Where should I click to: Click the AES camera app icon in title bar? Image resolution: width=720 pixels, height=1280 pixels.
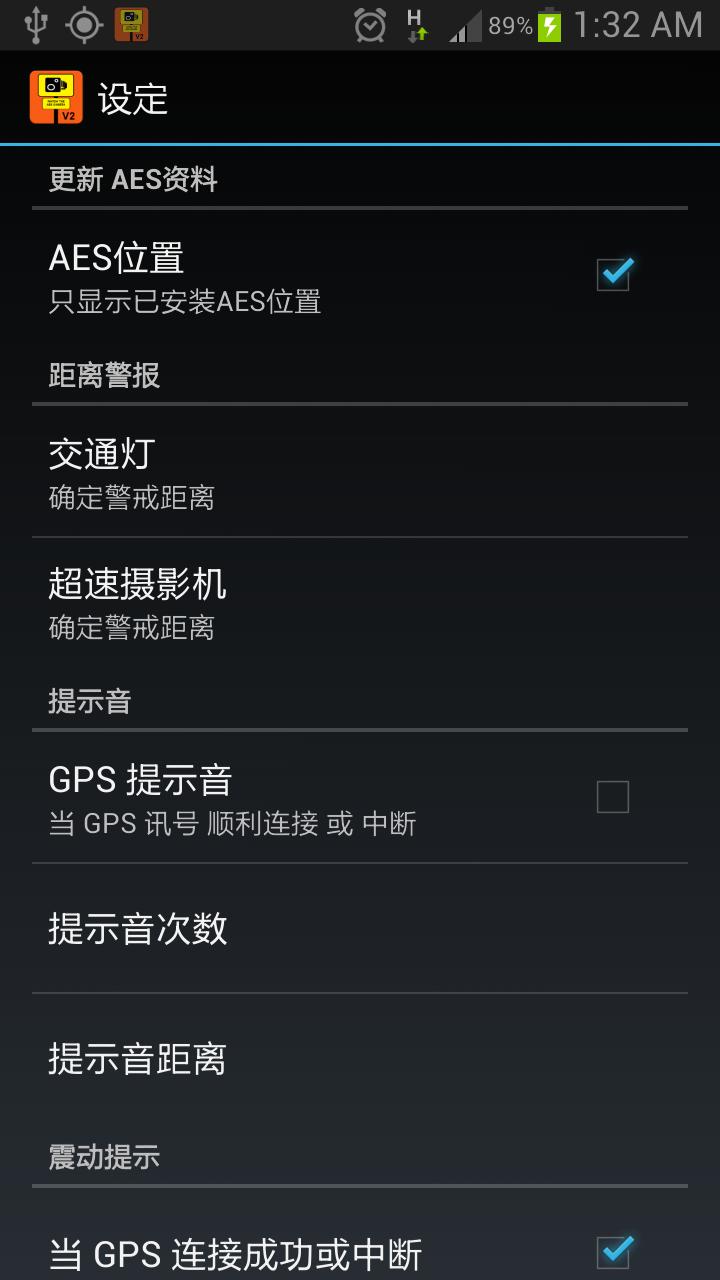[x=55, y=98]
